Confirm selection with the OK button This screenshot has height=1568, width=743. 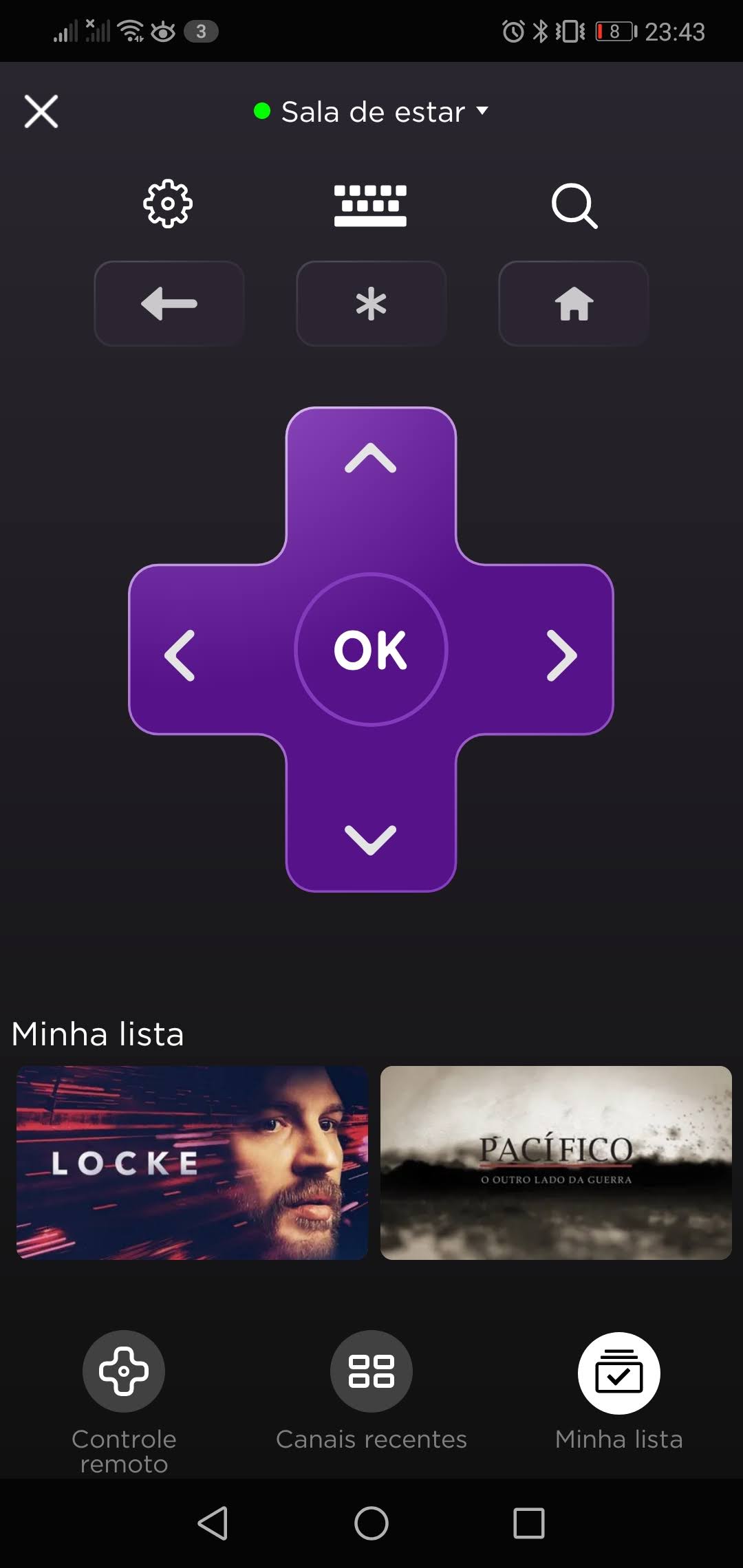coord(371,650)
